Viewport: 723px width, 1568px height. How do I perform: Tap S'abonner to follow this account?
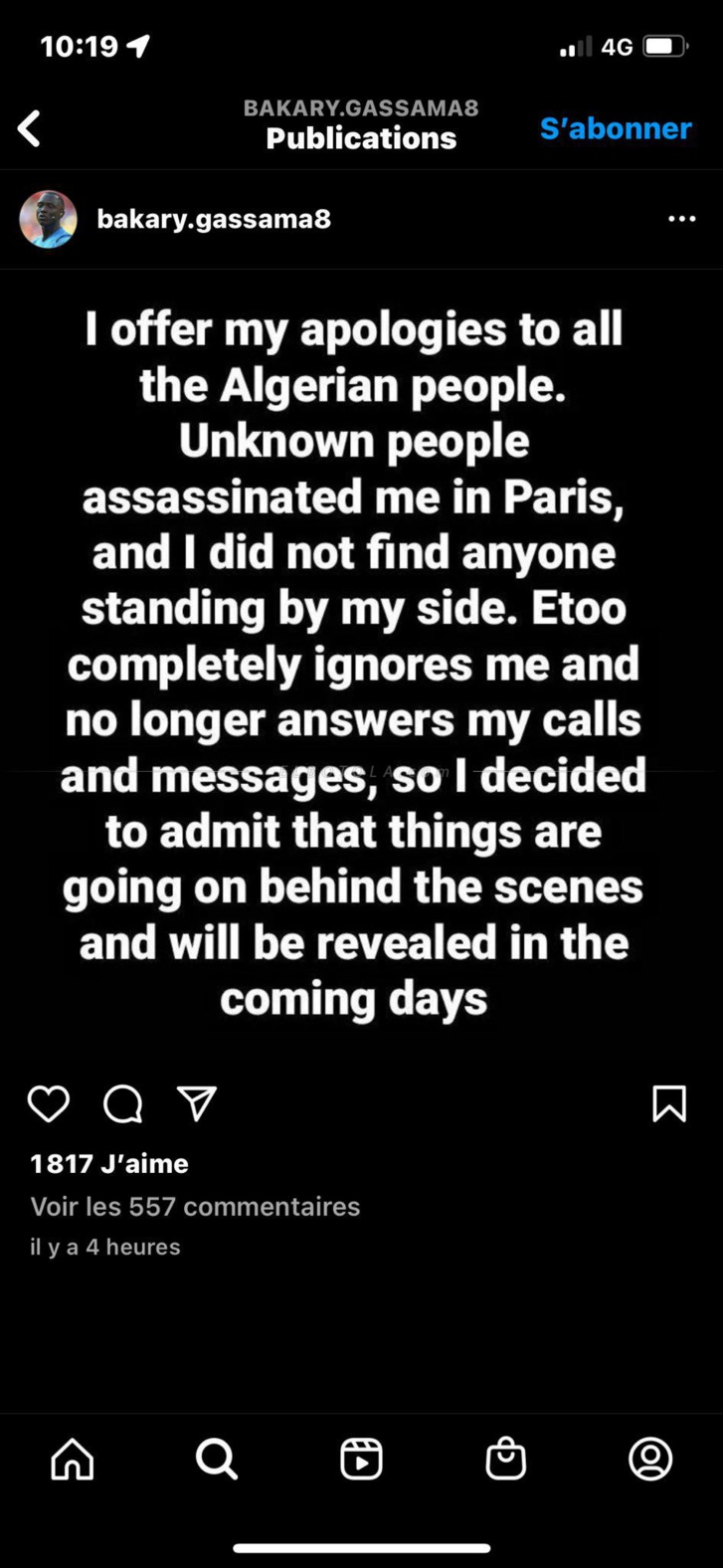[x=616, y=128]
